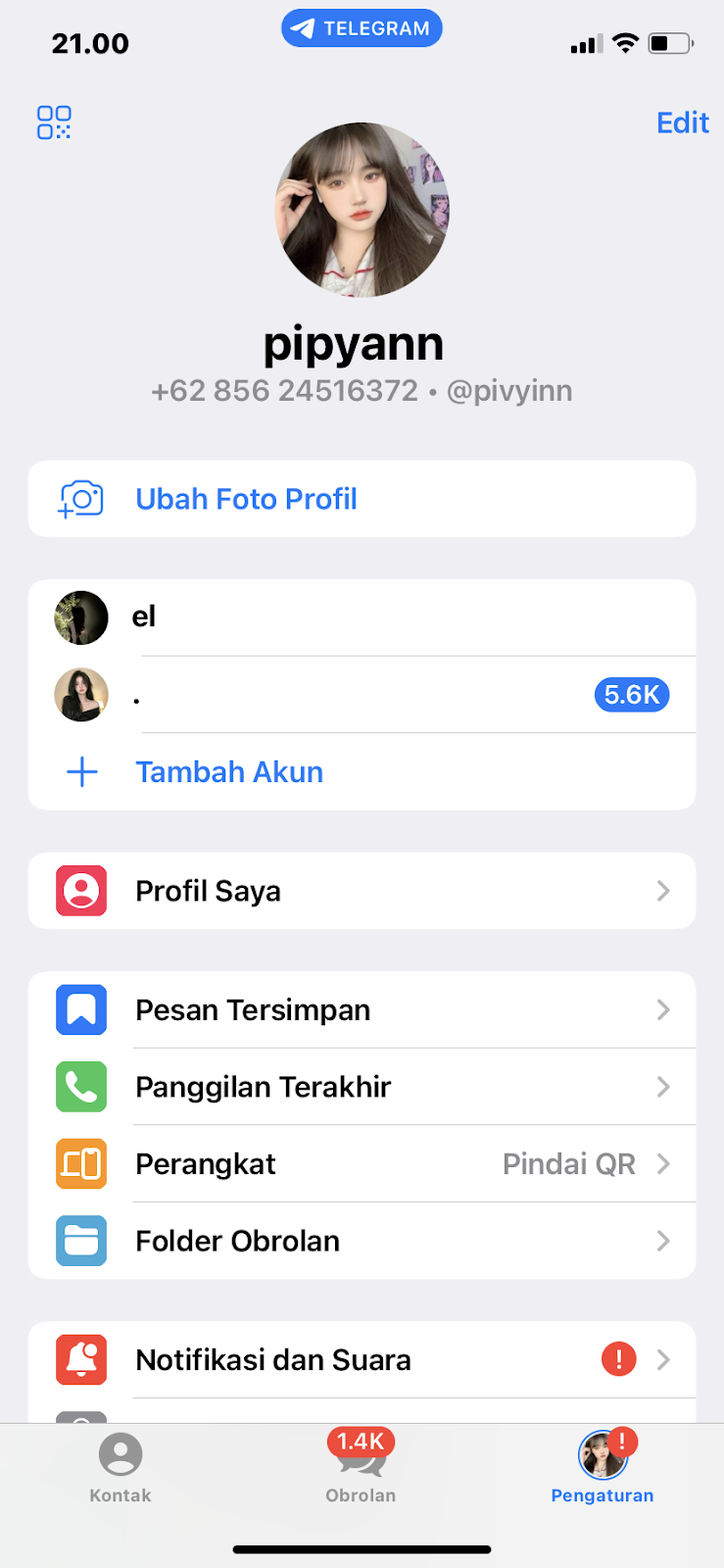Return to Telegram via status bar pill
The image size is (724, 1568).
click(x=362, y=28)
